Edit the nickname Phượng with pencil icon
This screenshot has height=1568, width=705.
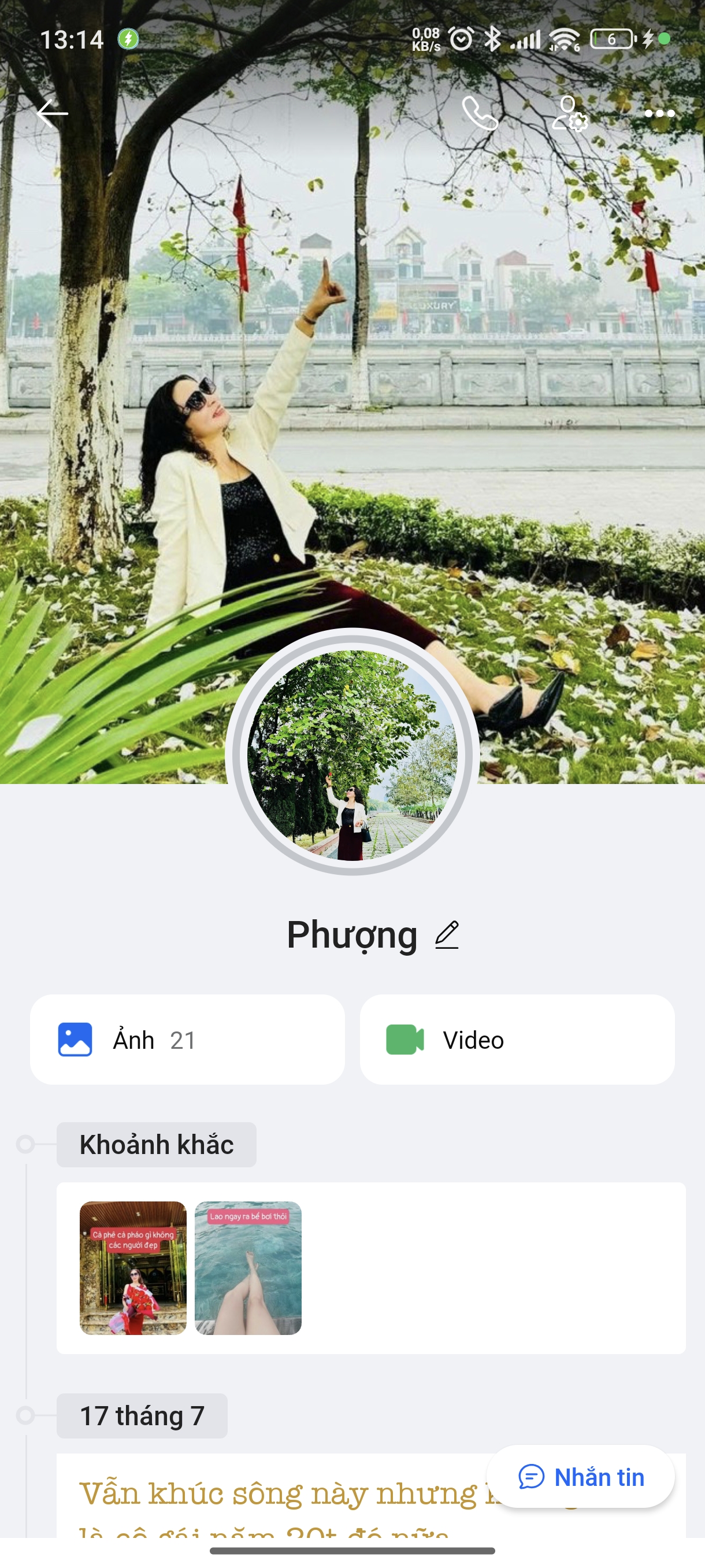point(447,935)
